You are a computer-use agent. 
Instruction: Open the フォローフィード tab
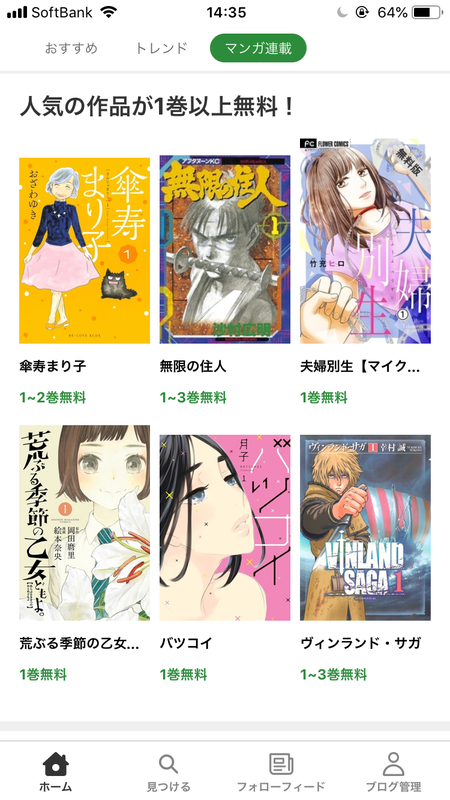click(281, 772)
